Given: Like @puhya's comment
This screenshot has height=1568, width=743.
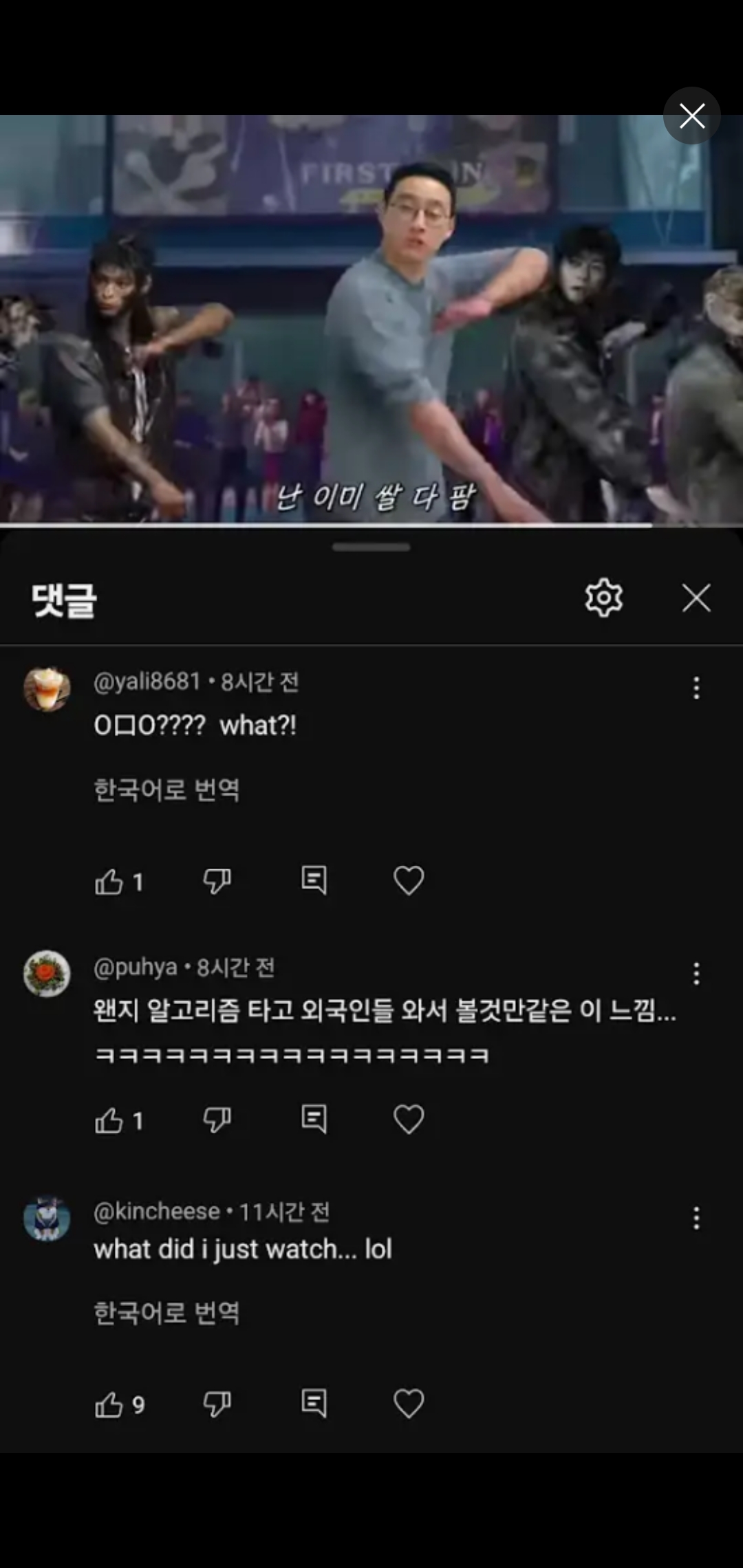Looking at the screenshot, I should click(109, 1120).
